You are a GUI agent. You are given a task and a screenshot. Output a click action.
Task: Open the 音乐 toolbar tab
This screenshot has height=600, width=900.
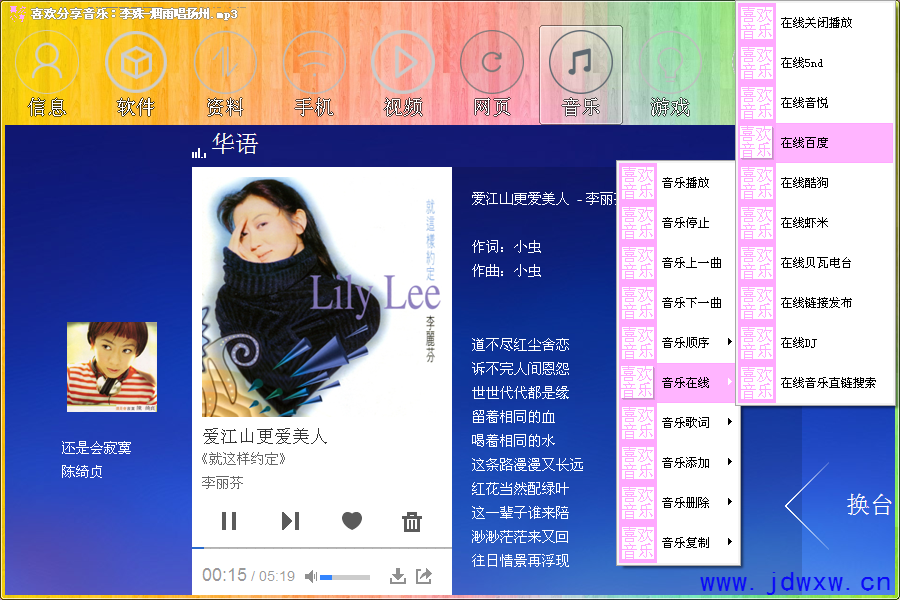[x=581, y=75]
